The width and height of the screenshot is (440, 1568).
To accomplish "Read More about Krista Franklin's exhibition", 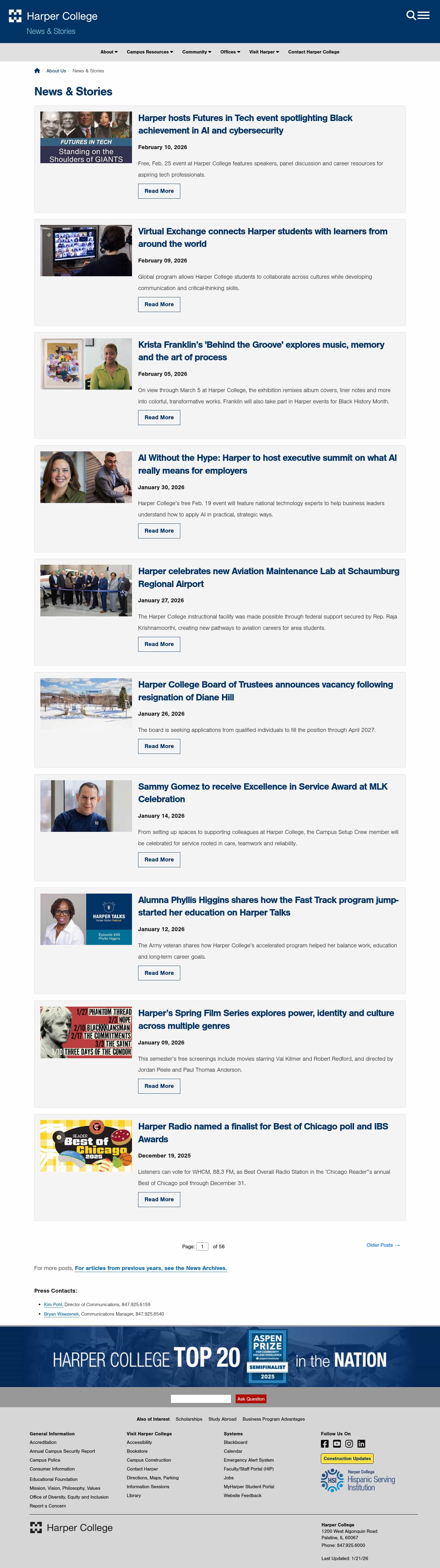I will (159, 417).
